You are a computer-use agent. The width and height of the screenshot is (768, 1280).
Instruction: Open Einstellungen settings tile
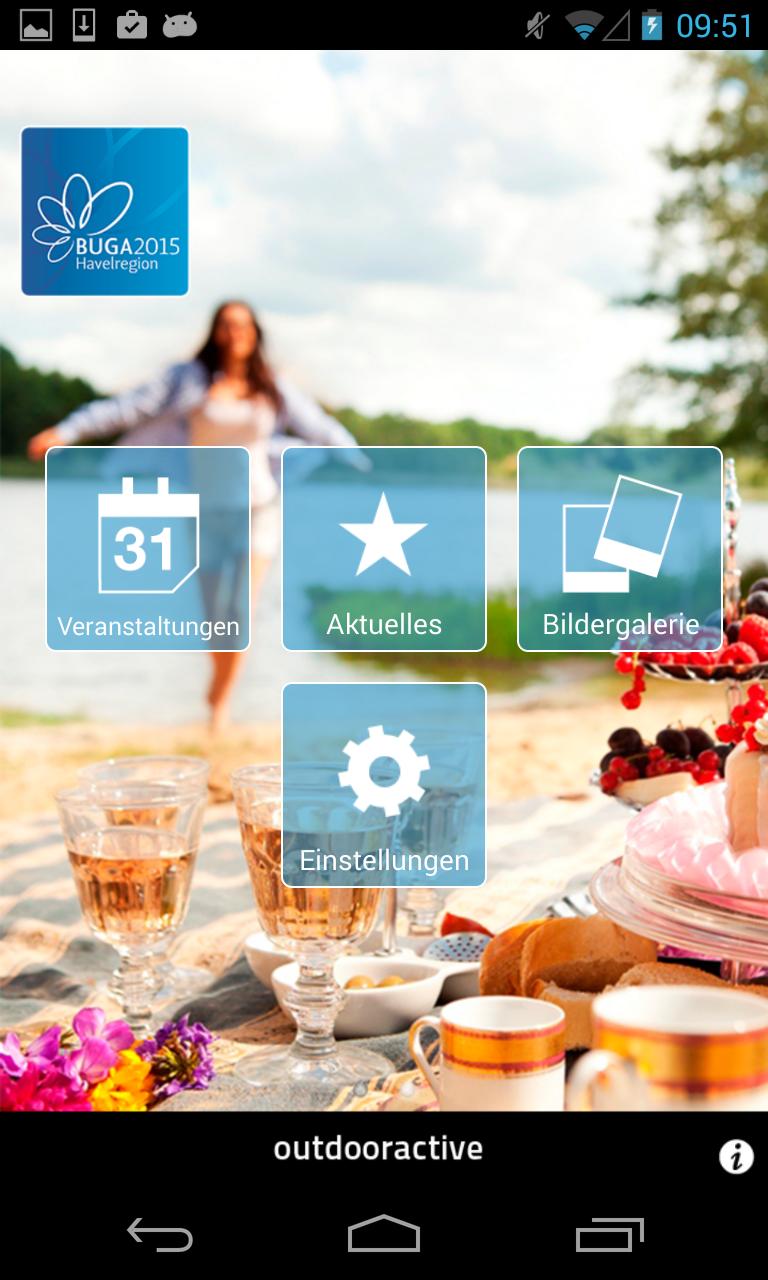click(x=384, y=785)
